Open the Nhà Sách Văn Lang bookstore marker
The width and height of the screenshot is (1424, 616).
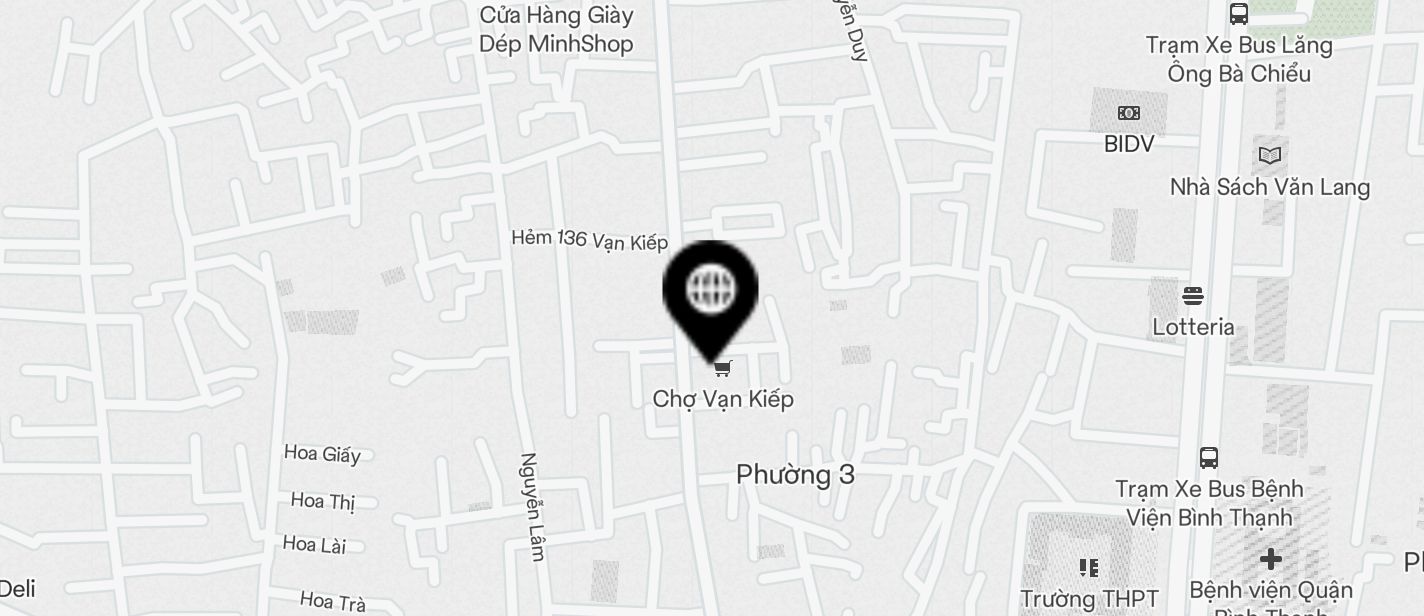pos(1270,155)
